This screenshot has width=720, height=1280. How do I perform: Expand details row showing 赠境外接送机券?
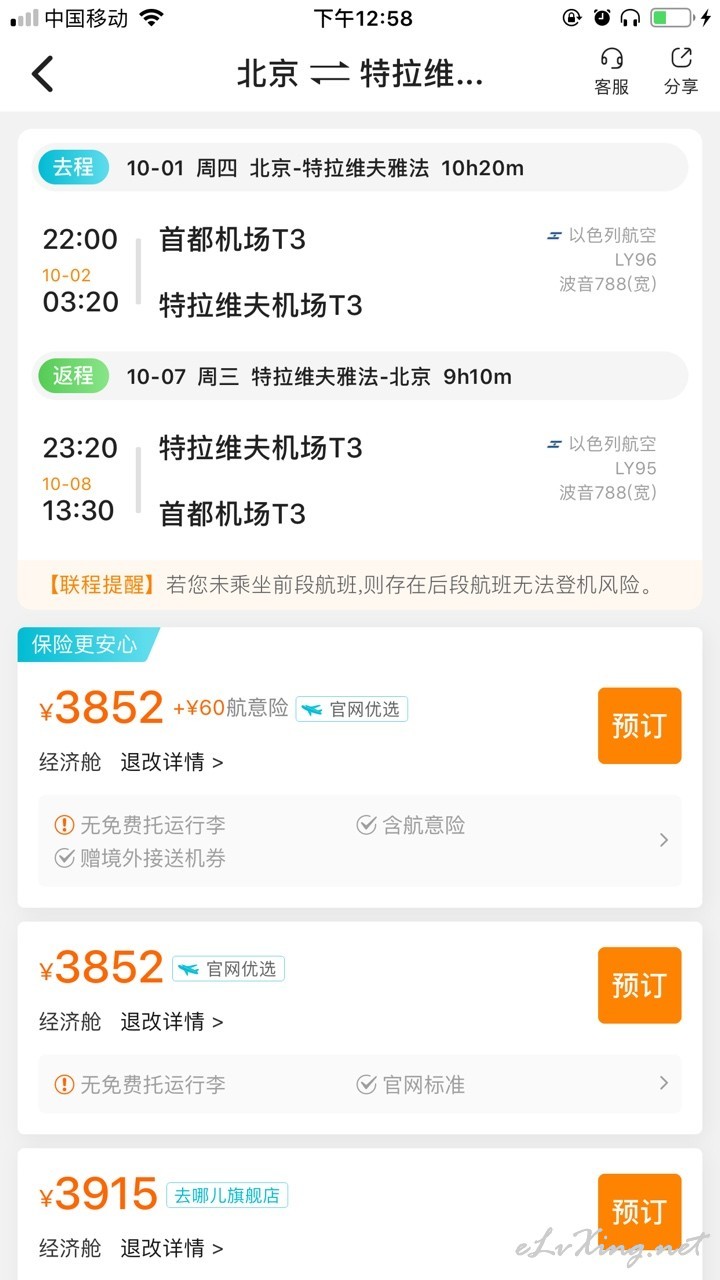360,841
